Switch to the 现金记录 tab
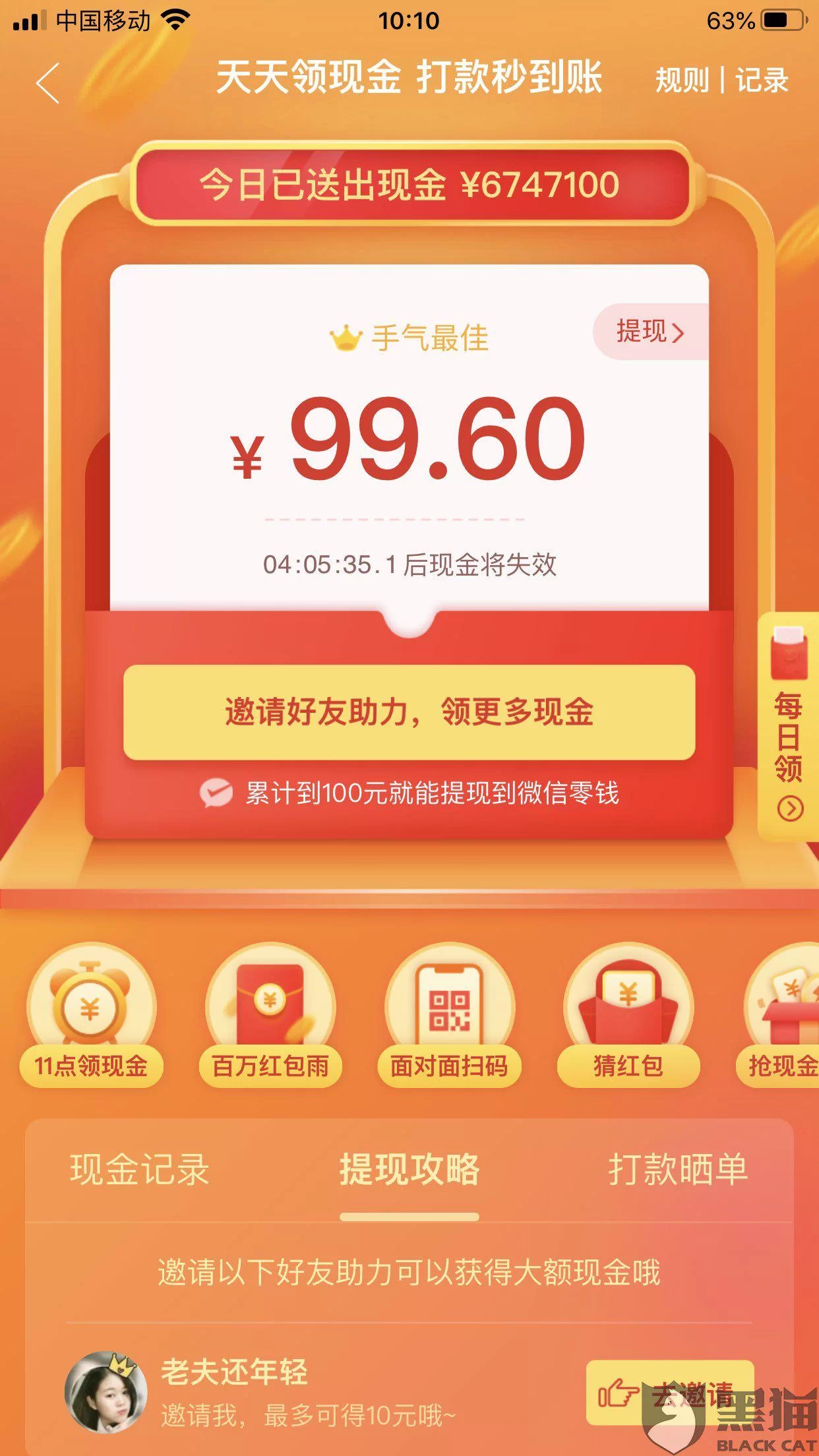This screenshot has height=1456, width=819. click(x=139, y=1170)
